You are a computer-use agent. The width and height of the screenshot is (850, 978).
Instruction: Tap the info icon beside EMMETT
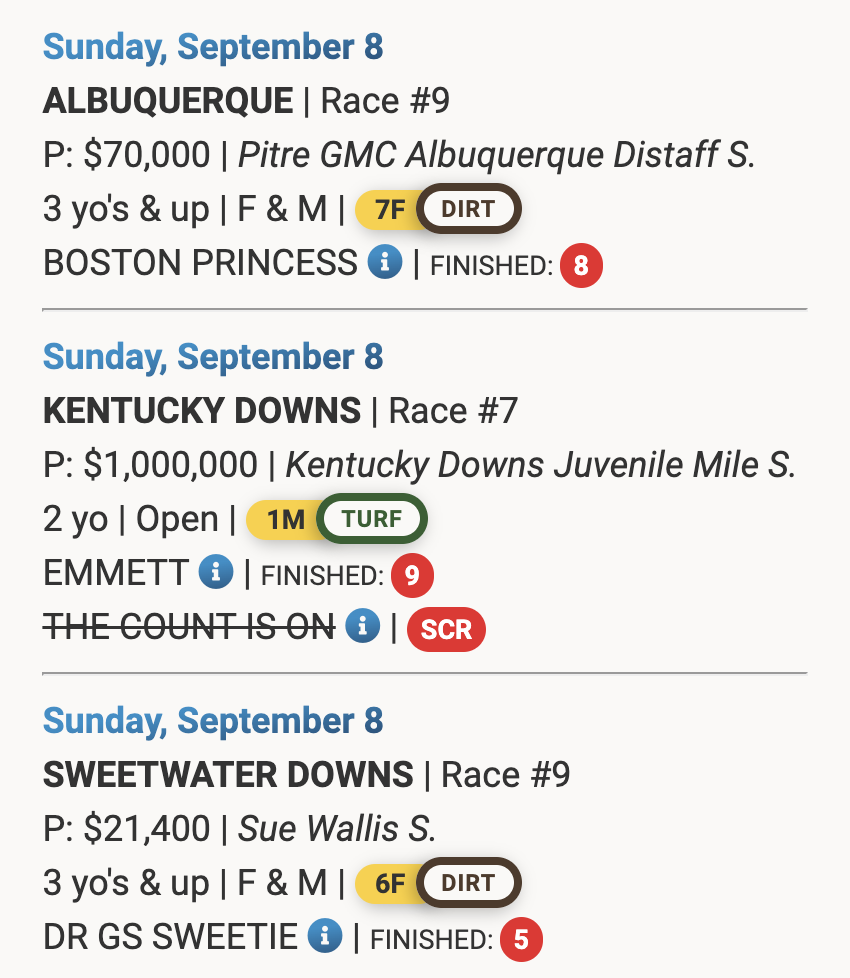pos(216,573)
